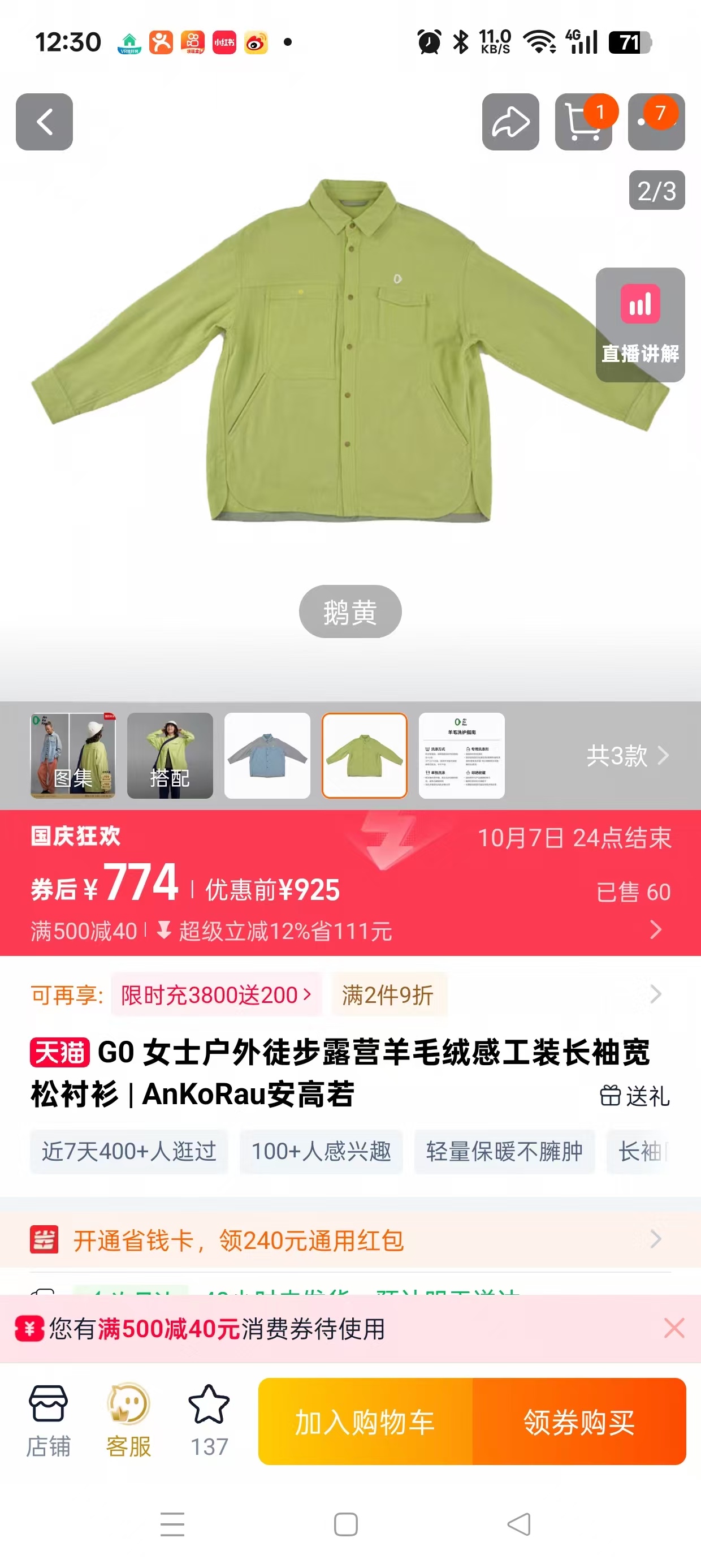Image resolution: width=701 pixels, height=1568 pixels.
Task: Expand the 满500减40 discount details
Action: [x=655, y=929]
